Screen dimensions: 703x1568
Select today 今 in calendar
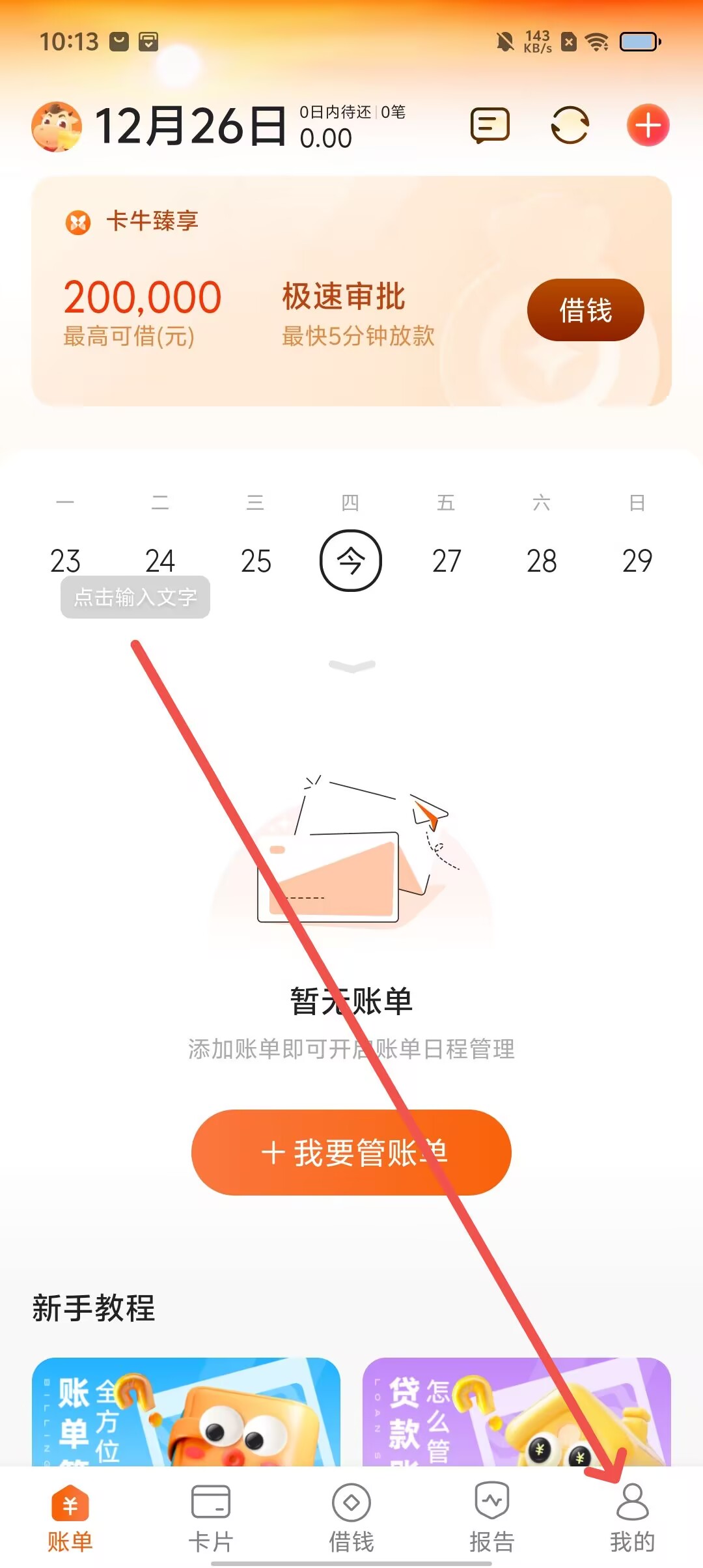351,560
